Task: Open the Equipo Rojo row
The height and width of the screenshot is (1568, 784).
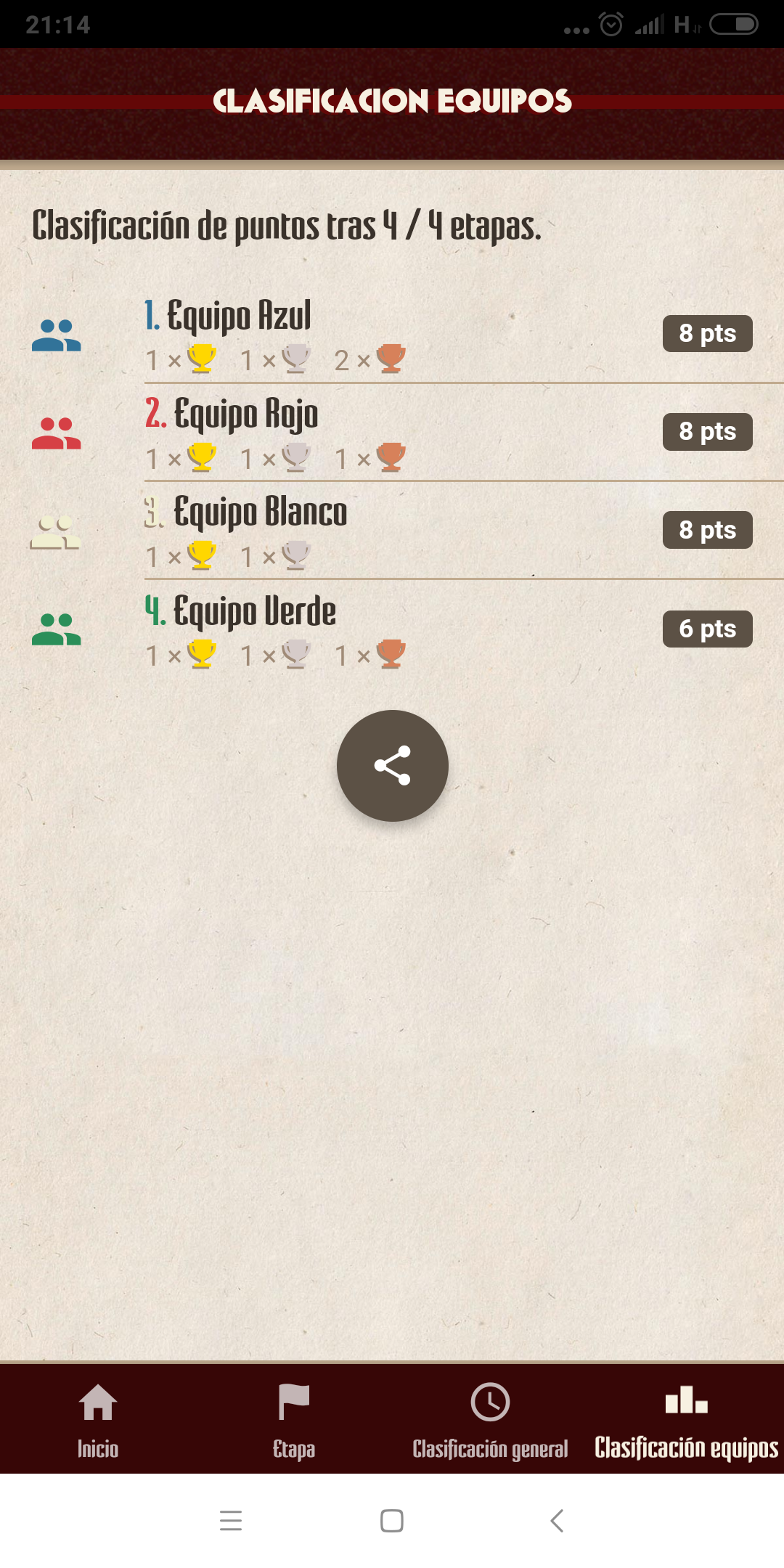Action: (x=392, y=433)
